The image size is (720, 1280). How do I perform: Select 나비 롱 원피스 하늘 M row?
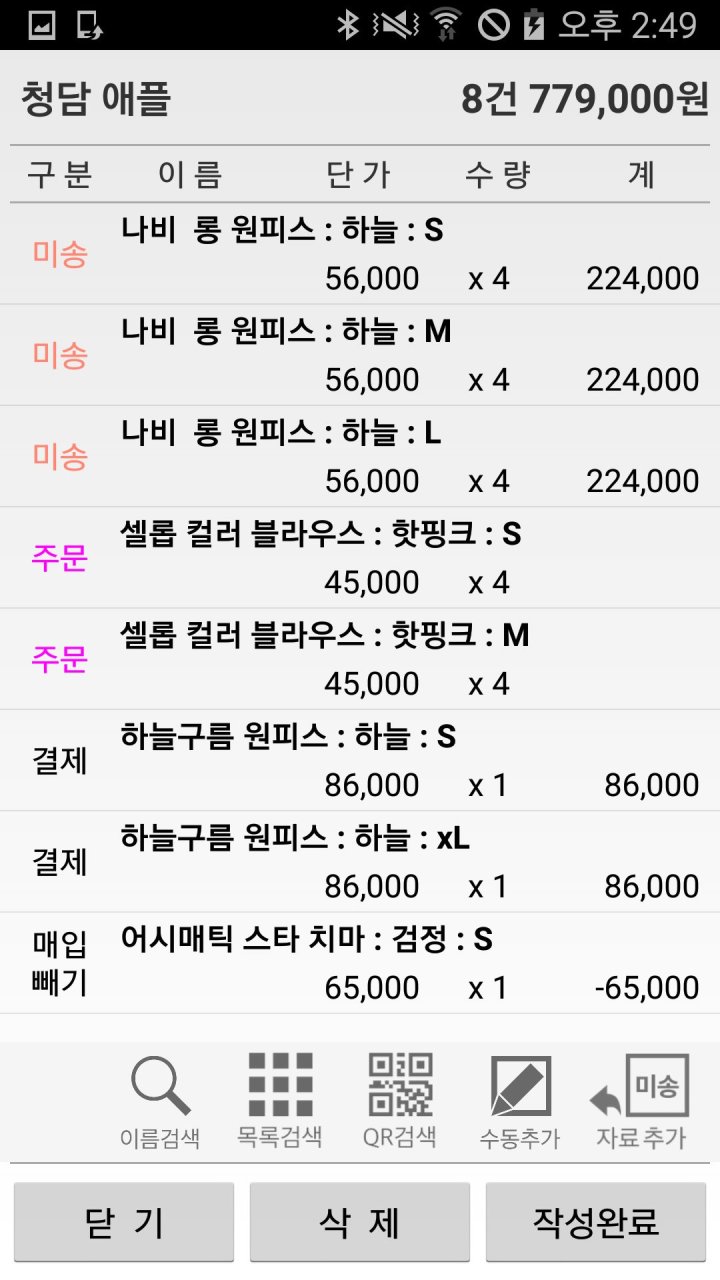tap(360, 355)
